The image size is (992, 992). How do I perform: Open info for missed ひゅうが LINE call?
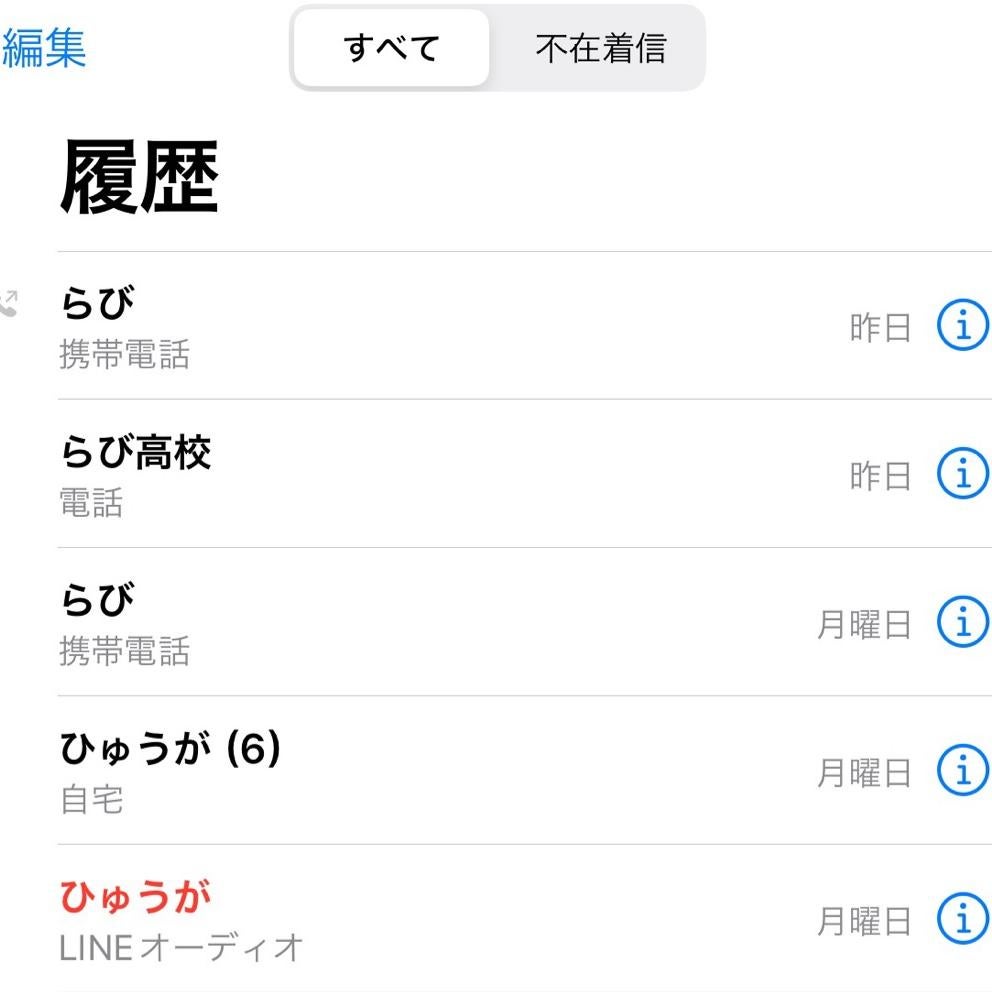(x=962, y=918)
